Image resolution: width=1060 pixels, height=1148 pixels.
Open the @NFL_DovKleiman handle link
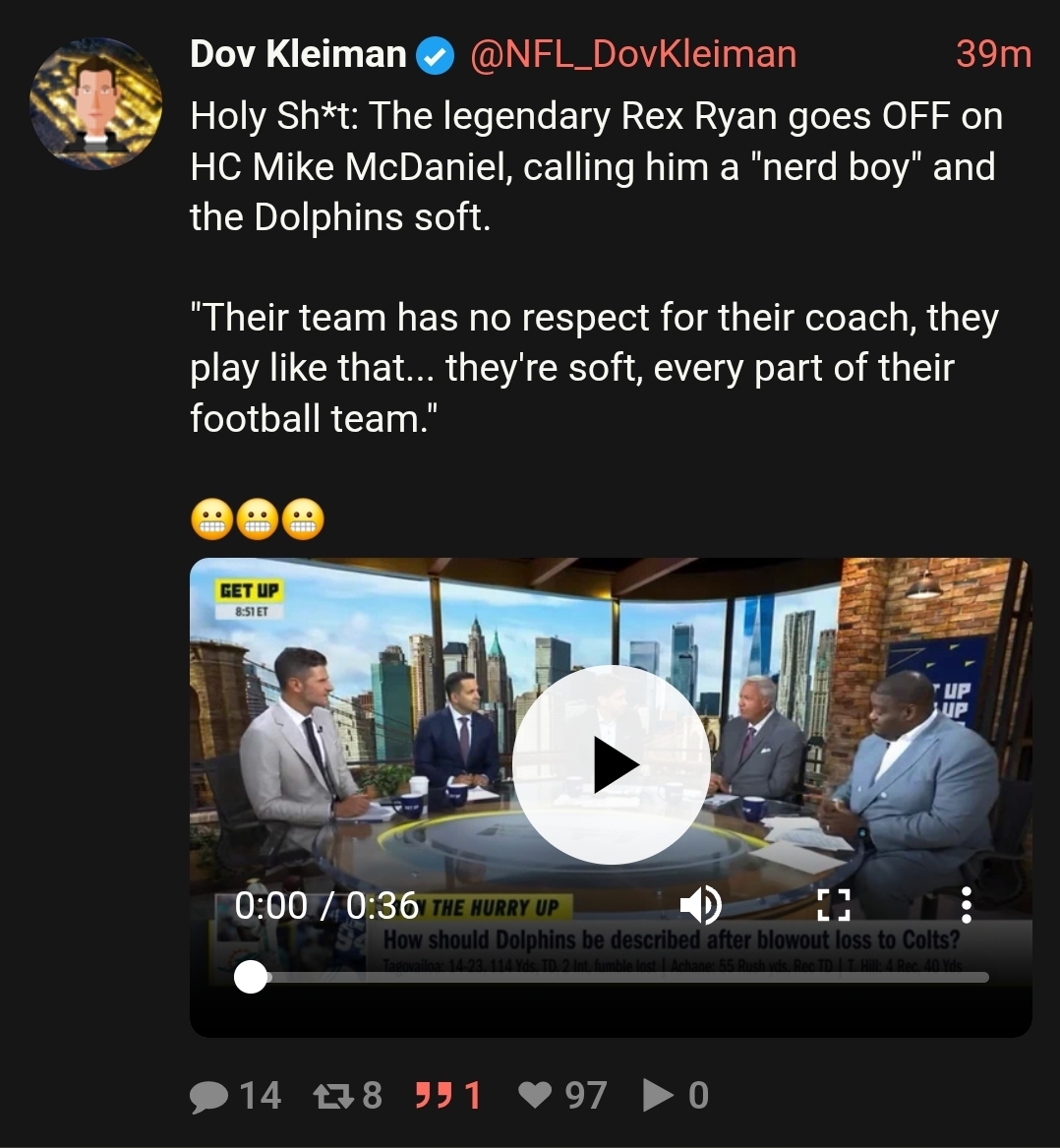pos(633,55)
